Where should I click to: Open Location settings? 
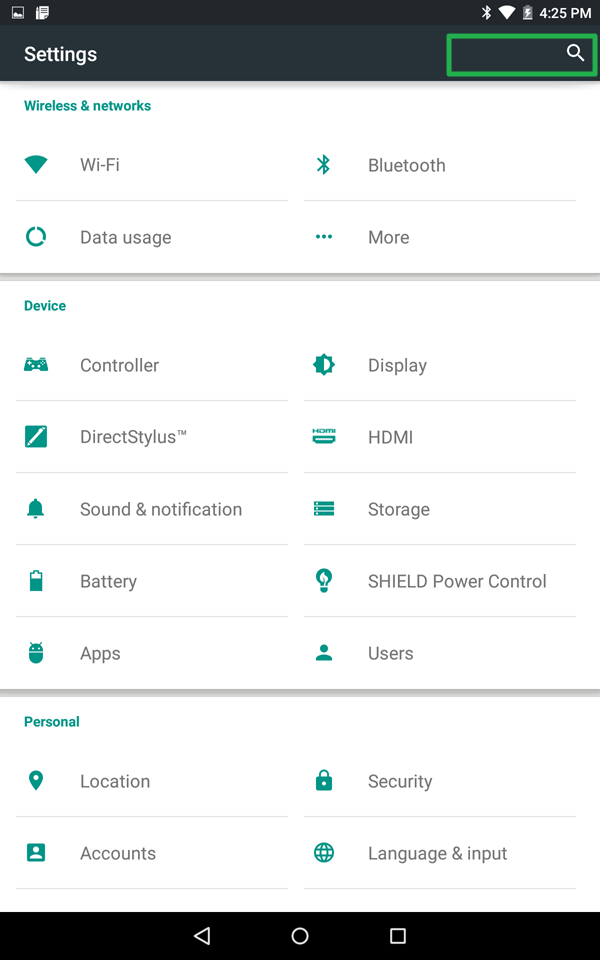point(114,781)
